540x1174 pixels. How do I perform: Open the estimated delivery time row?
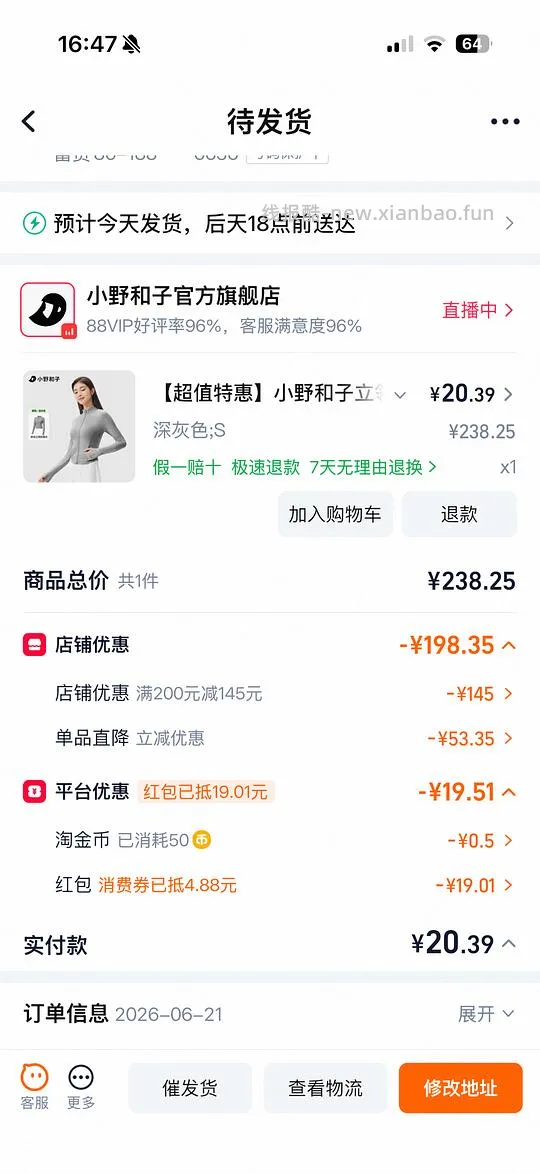click(270, 223)
